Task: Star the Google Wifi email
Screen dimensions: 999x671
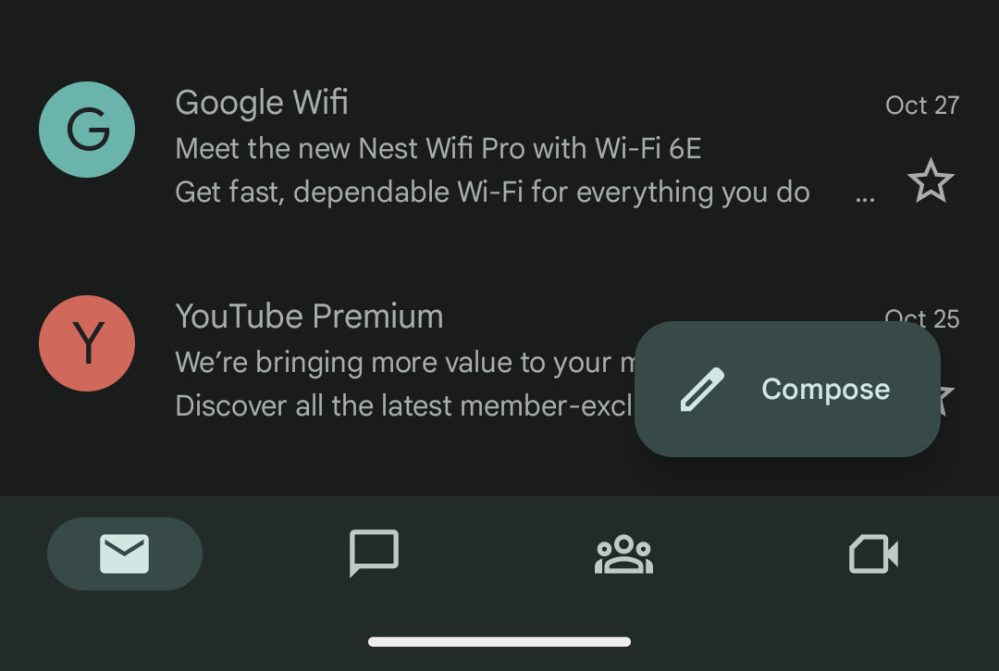Action: [930, 182]
